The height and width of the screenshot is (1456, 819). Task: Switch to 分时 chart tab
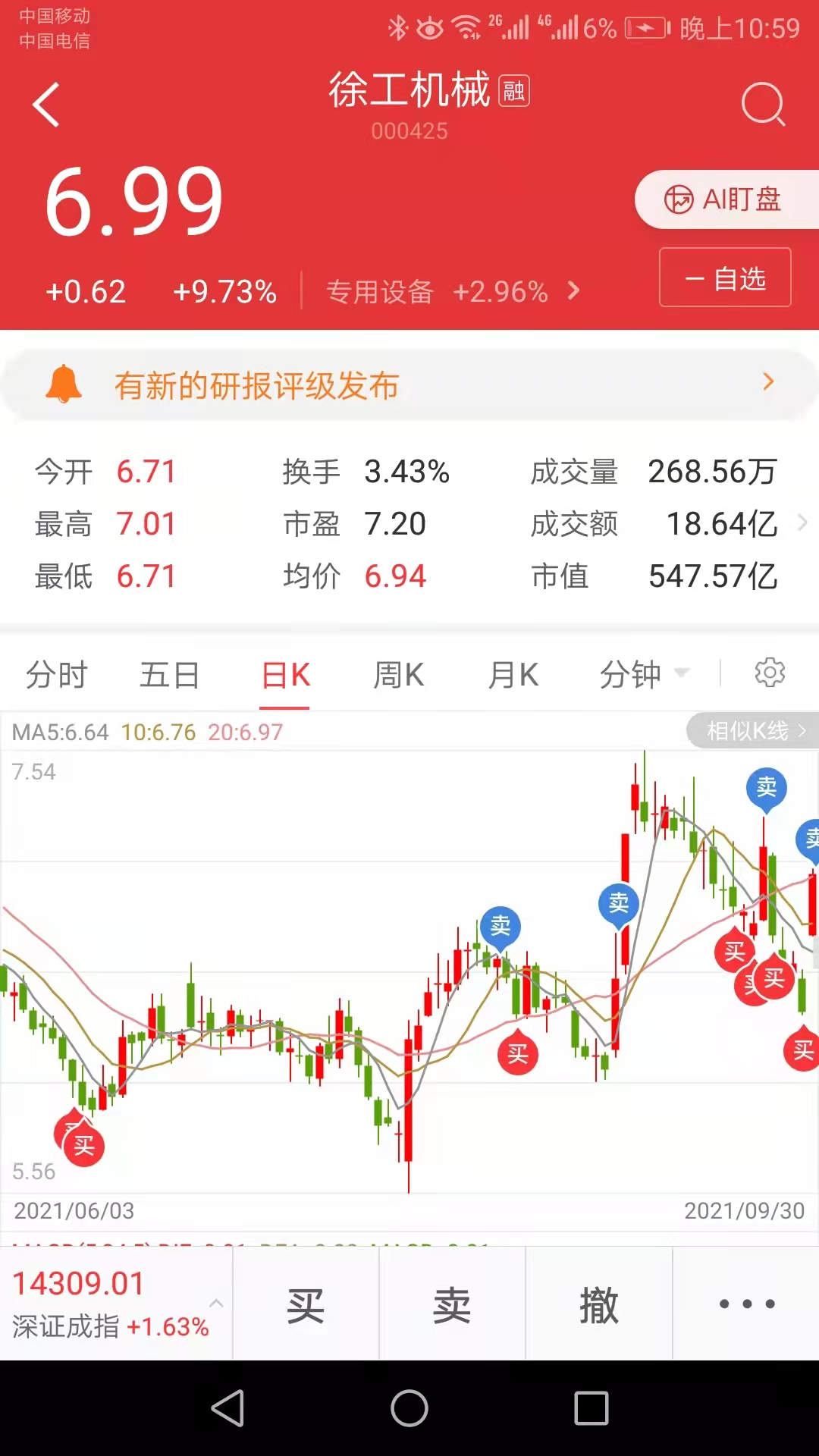[57, 674]
